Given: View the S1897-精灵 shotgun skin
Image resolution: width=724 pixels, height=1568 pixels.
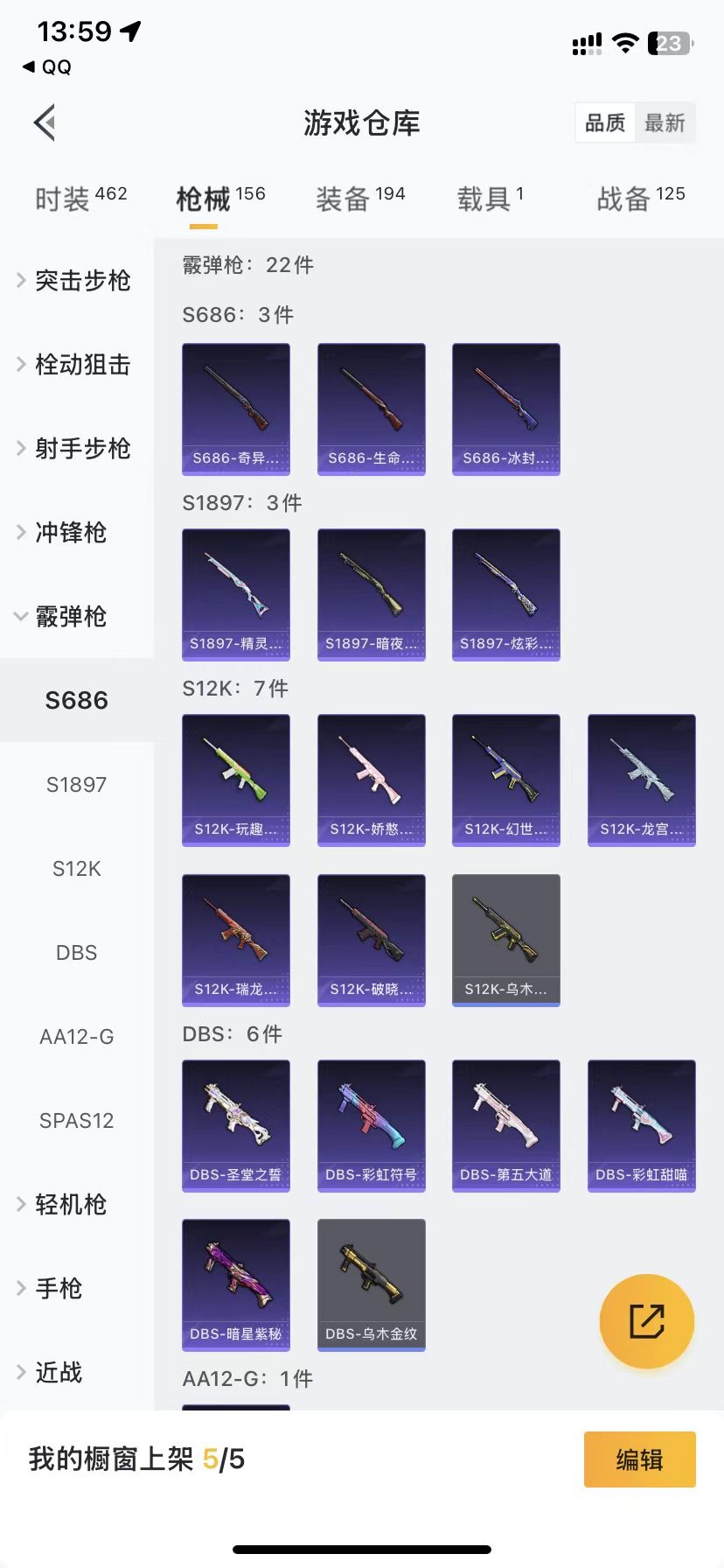Looking at the screenshot, I should 236,594.
